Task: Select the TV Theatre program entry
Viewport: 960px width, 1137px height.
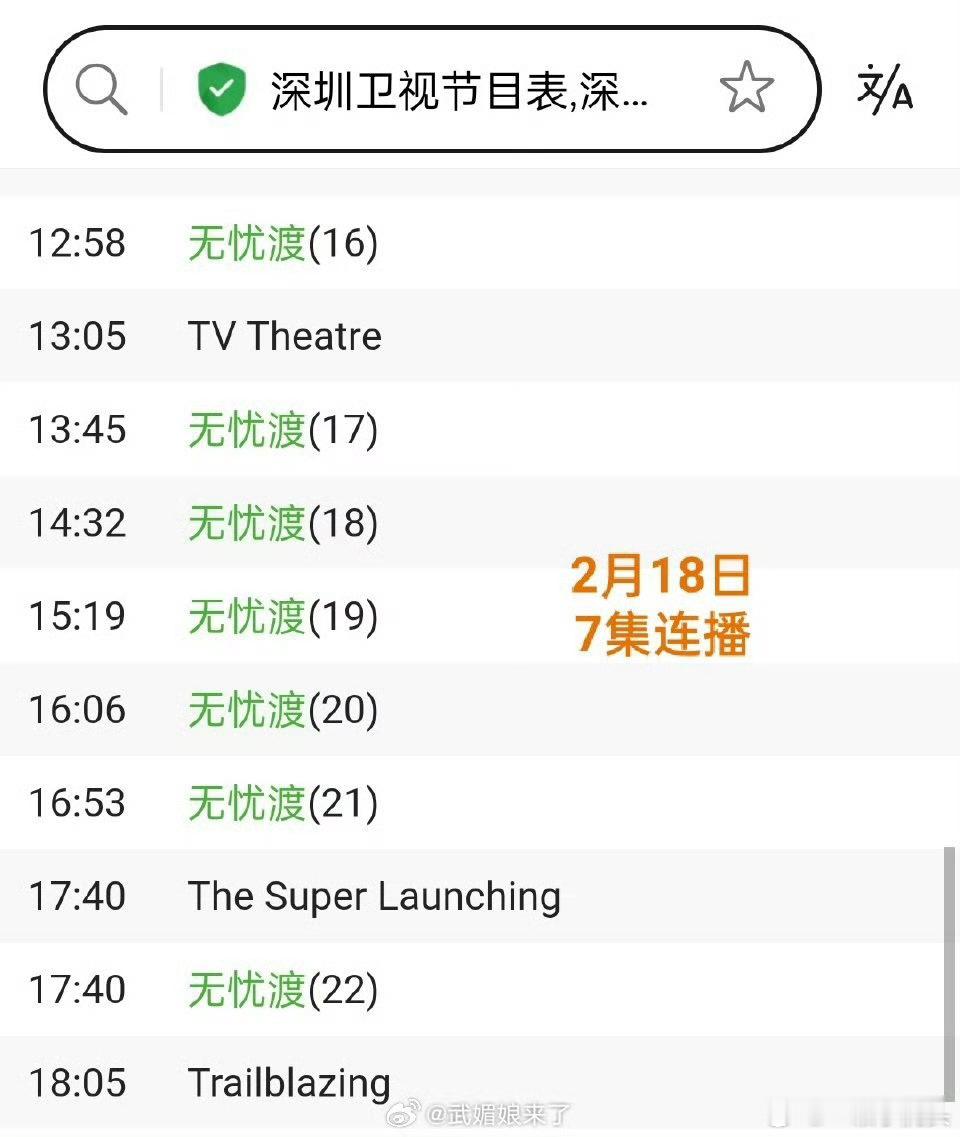Action: pyautogui.click(x=284, y=337)
